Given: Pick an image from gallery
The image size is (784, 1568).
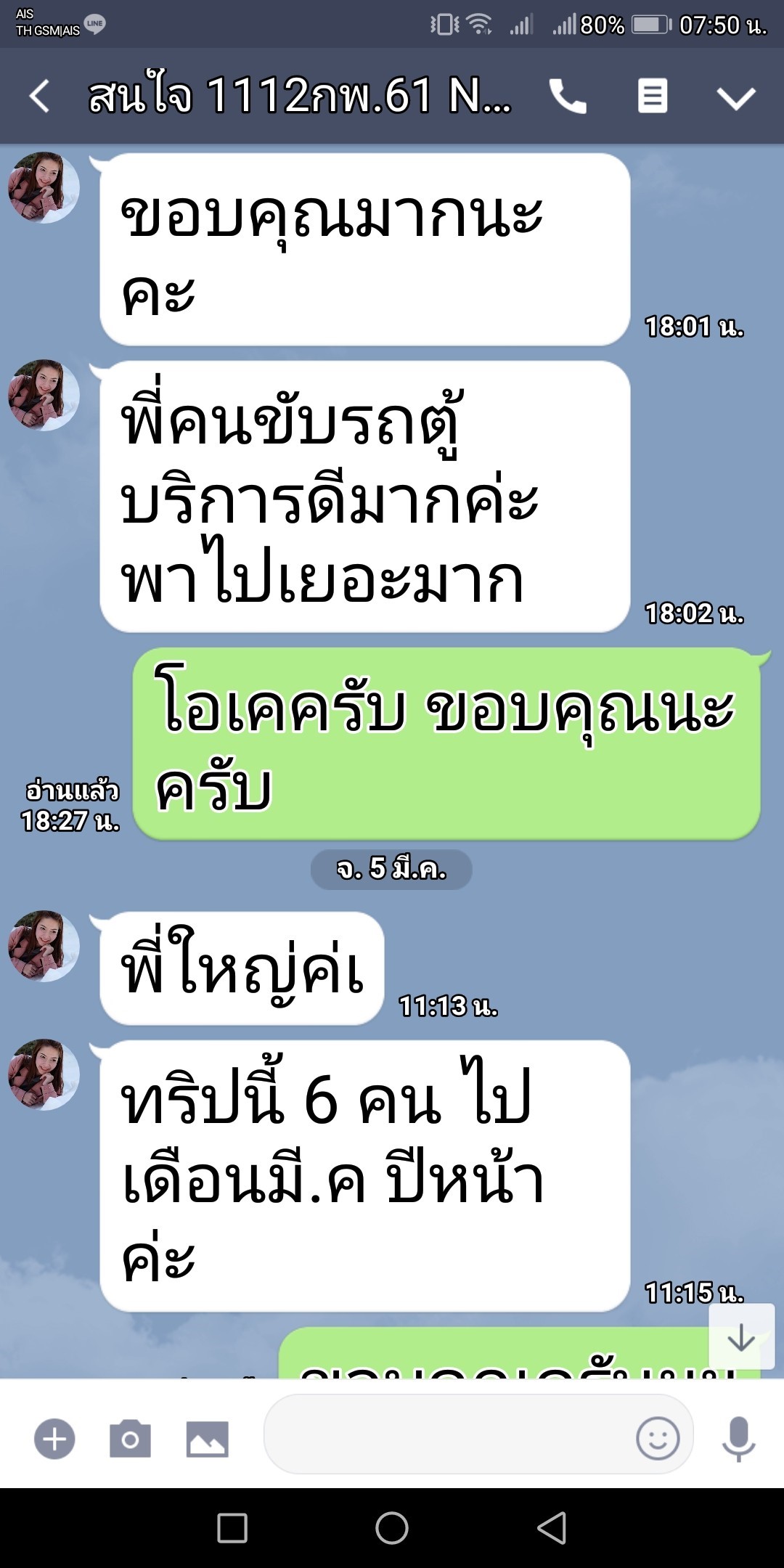Looking at the screenshot, I should point(207,1438).
